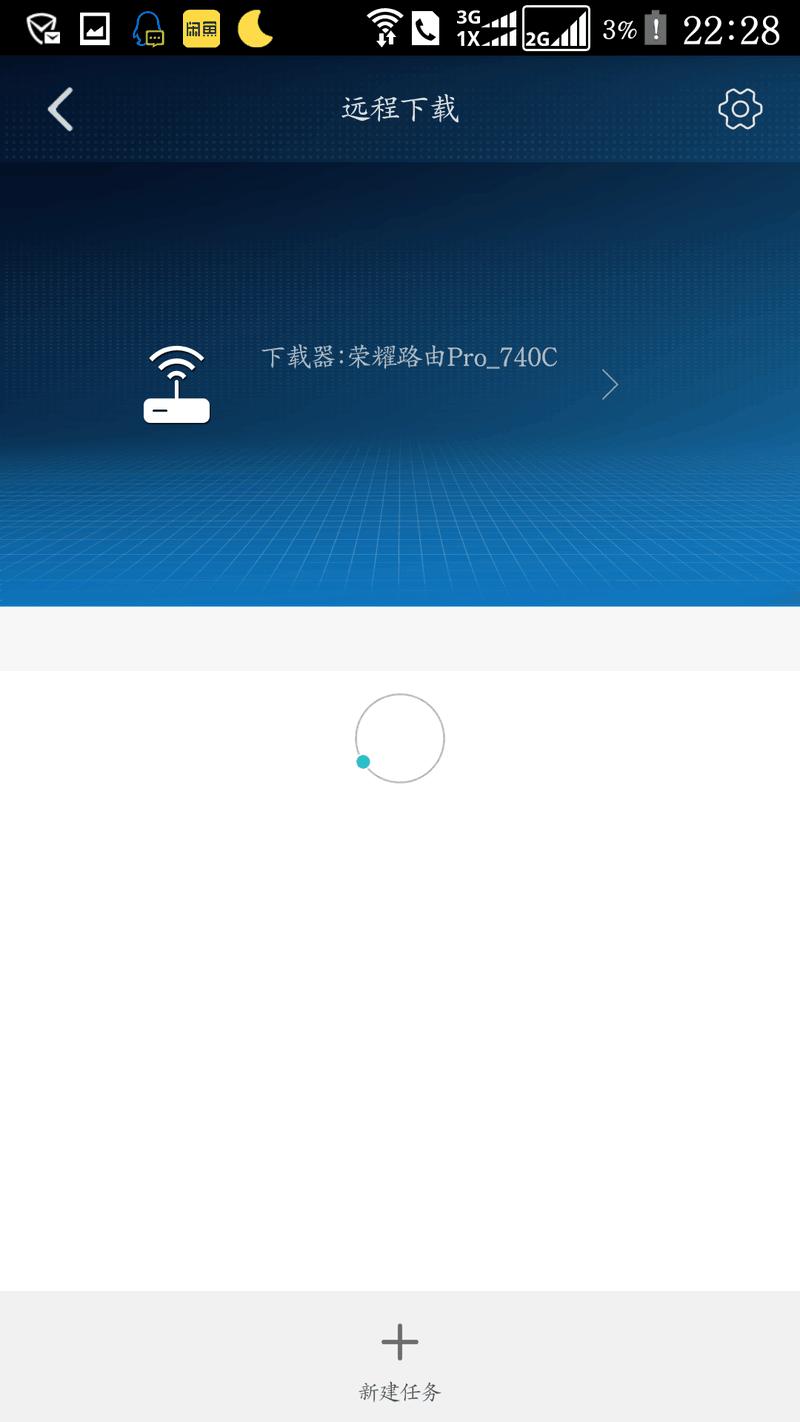Viewport: 800px width, 1422px height.
Task: Tap the phone call status icon
Action: (x=427, y=27)
